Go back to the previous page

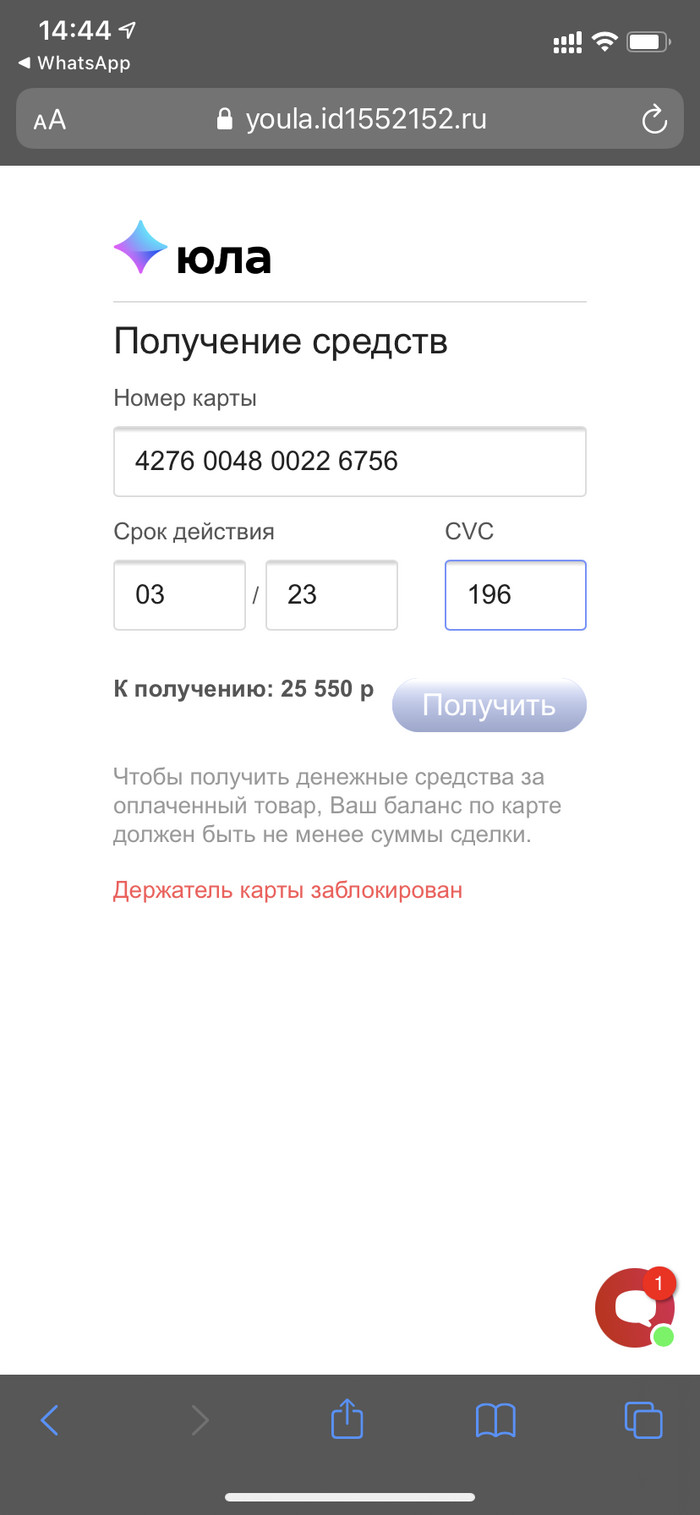pos(49,1419)
